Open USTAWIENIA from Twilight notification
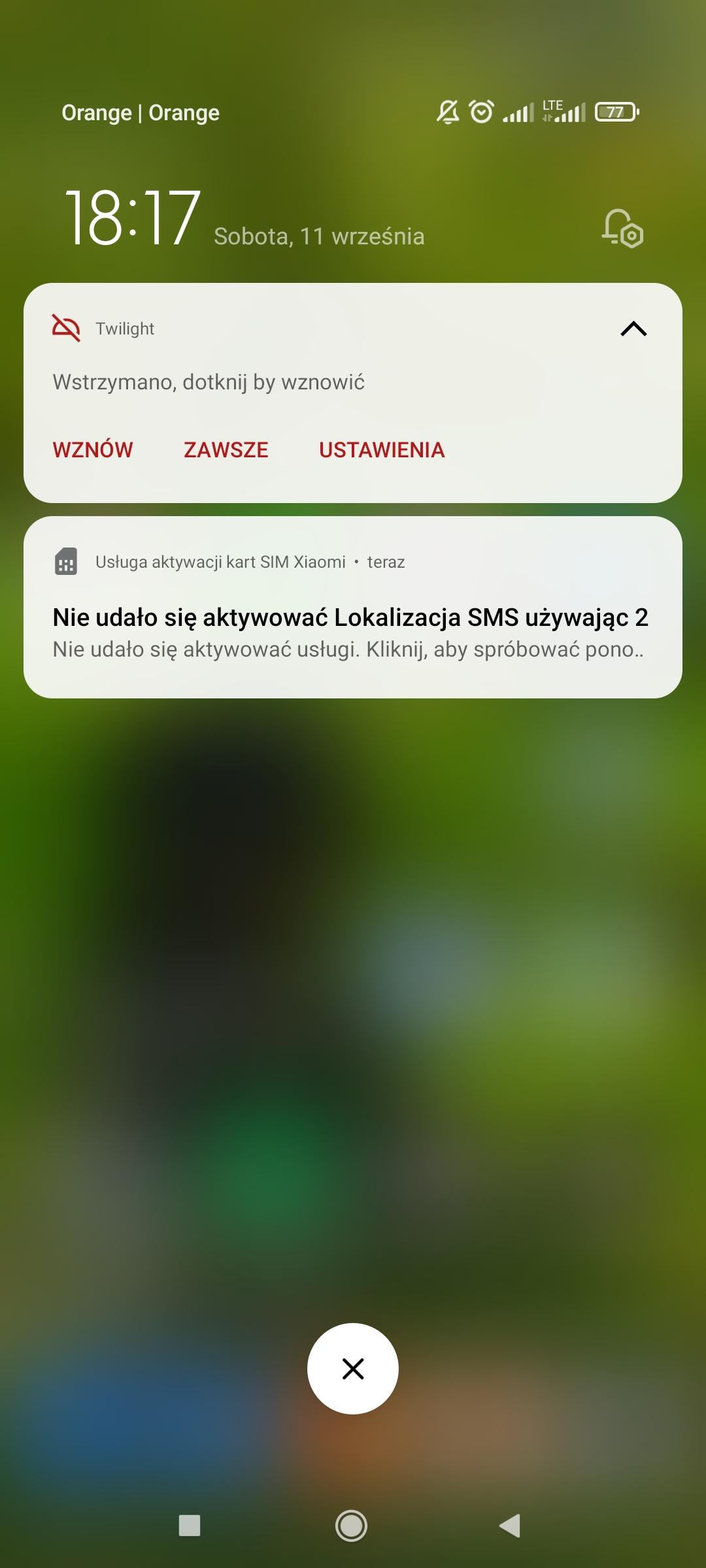The width and height of the screenshot is (706, 1568). click(382, 450)
